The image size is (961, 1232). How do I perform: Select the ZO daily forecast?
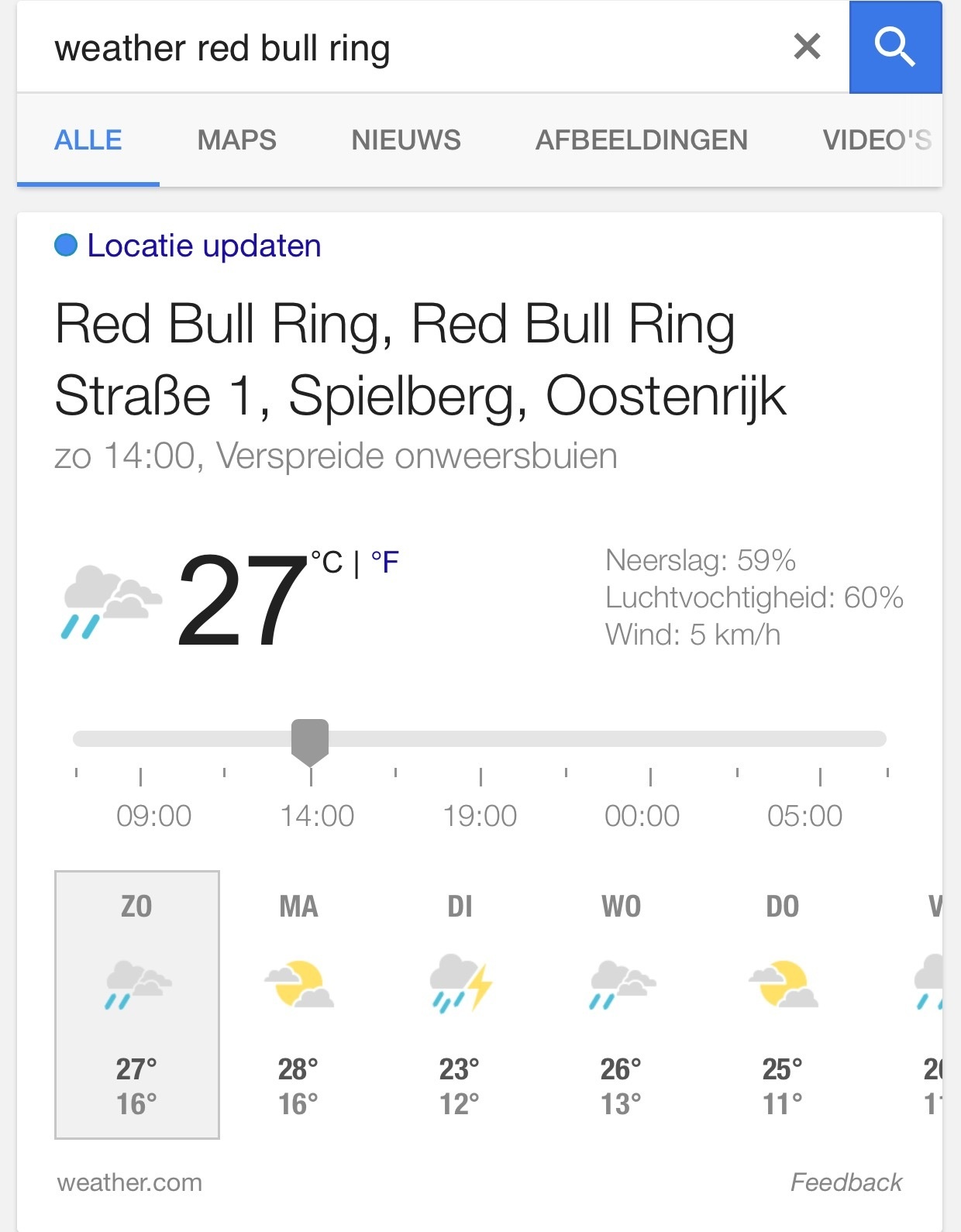click(x=137, y=1004)
